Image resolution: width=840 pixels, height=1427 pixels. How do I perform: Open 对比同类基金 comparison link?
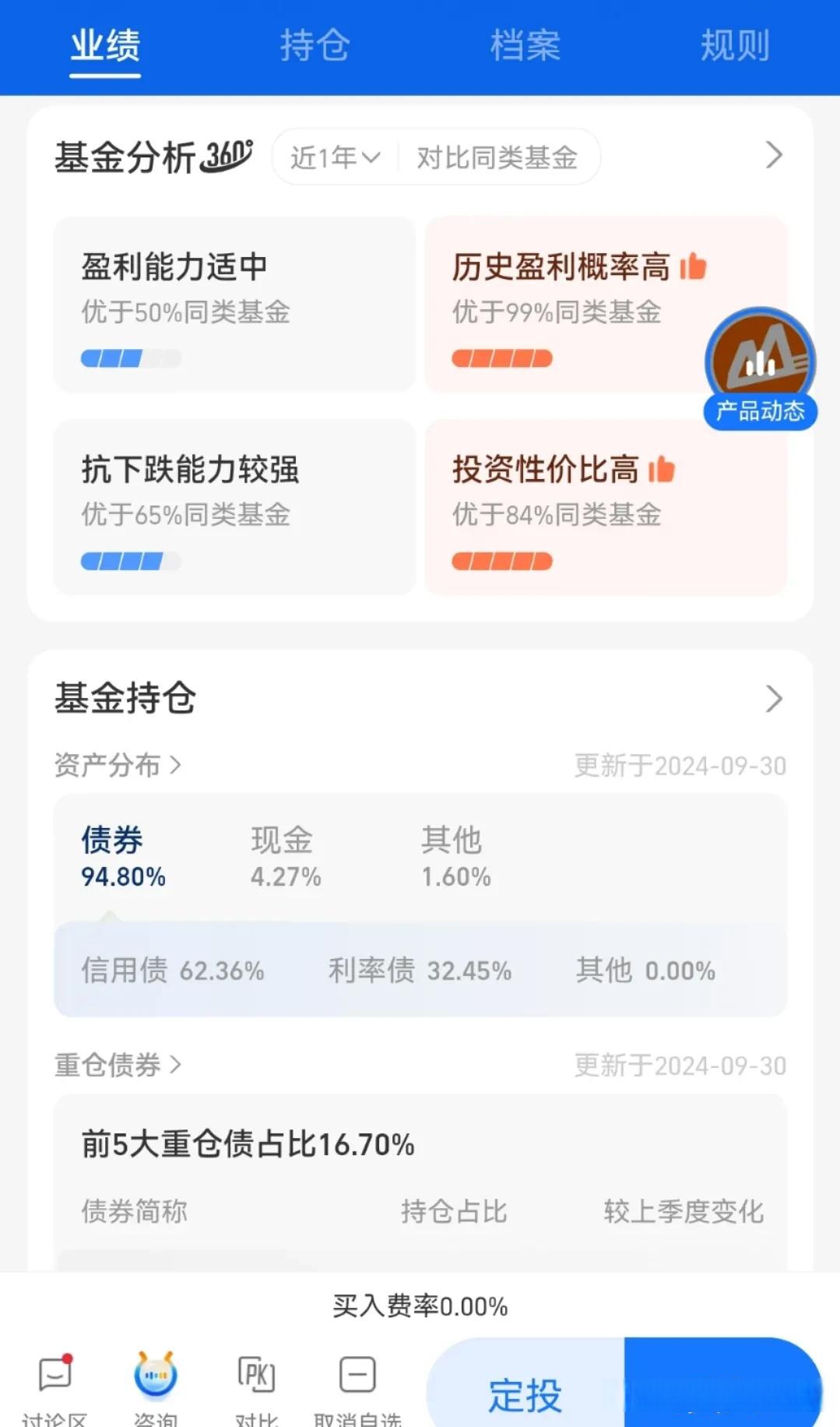point(499,157)
